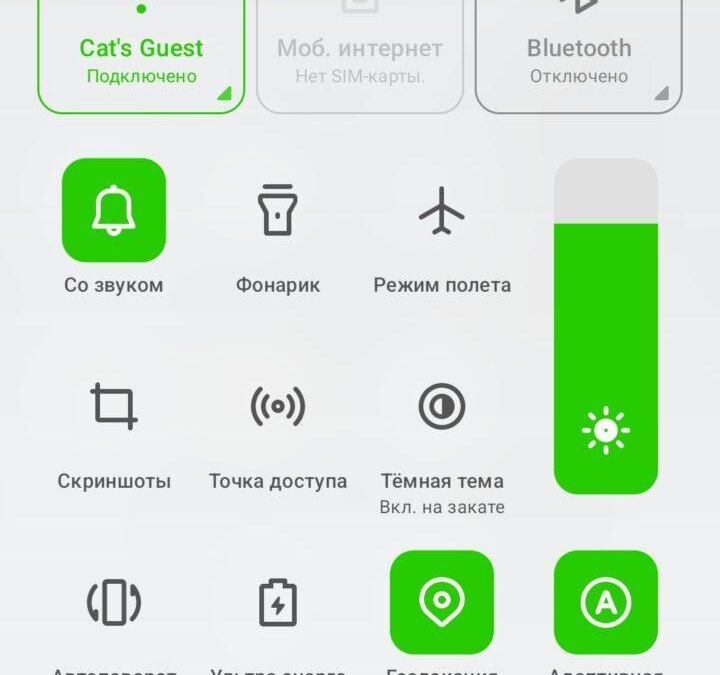Enable Режим полета airplane mode
The image size is (720, 675).
tap(442, 210)
